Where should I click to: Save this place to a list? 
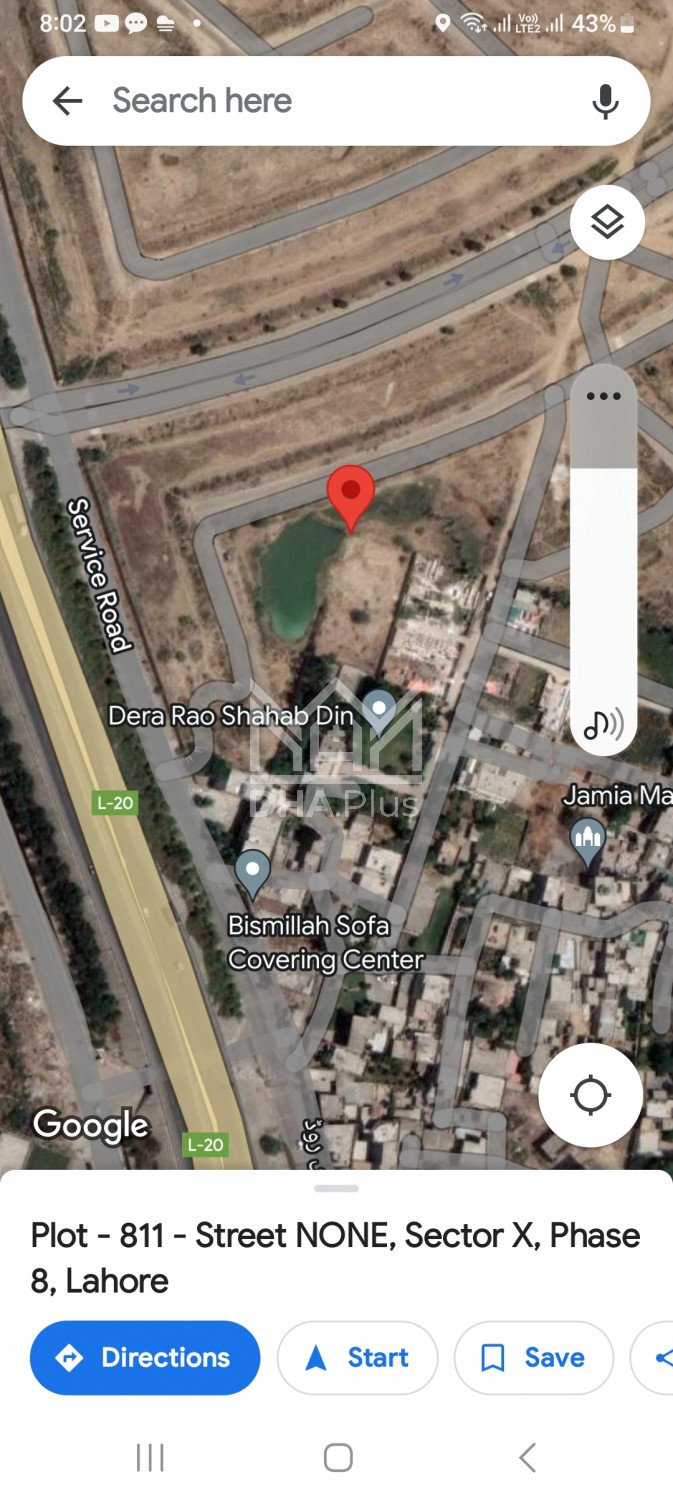533,1357
